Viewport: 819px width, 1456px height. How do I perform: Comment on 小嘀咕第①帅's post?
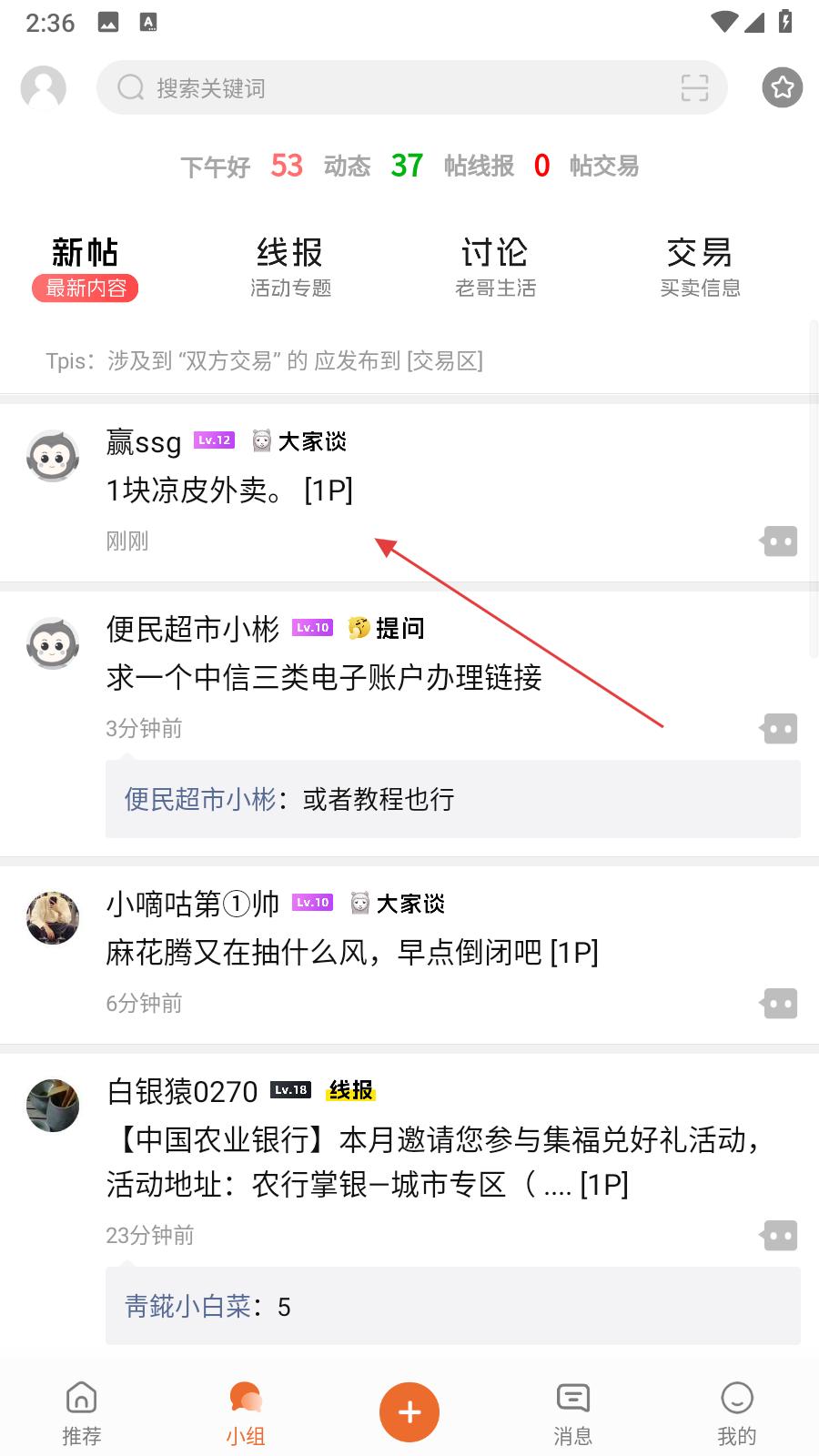[x=780, y=1004]
